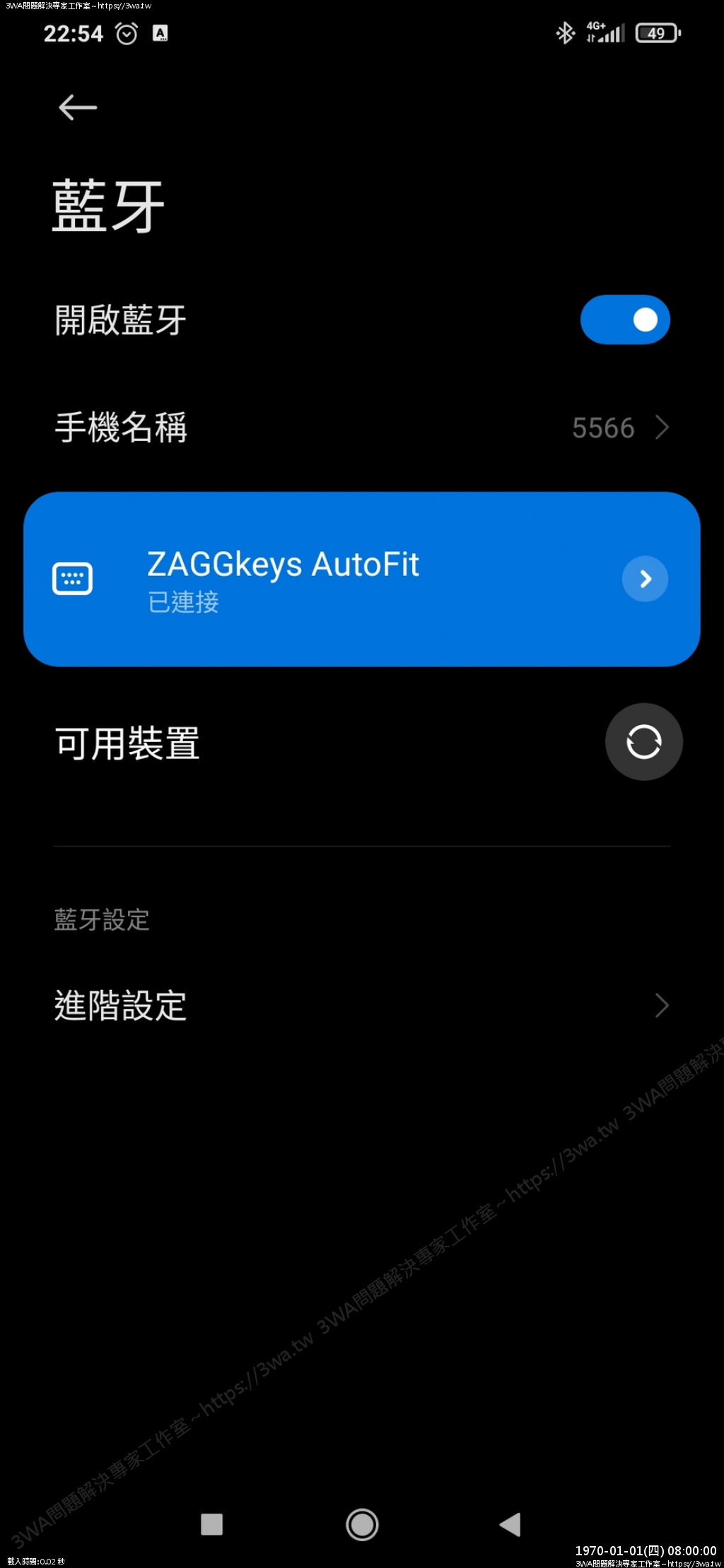
Task: Go back using the top-left arrow
Action: (78, 107)
